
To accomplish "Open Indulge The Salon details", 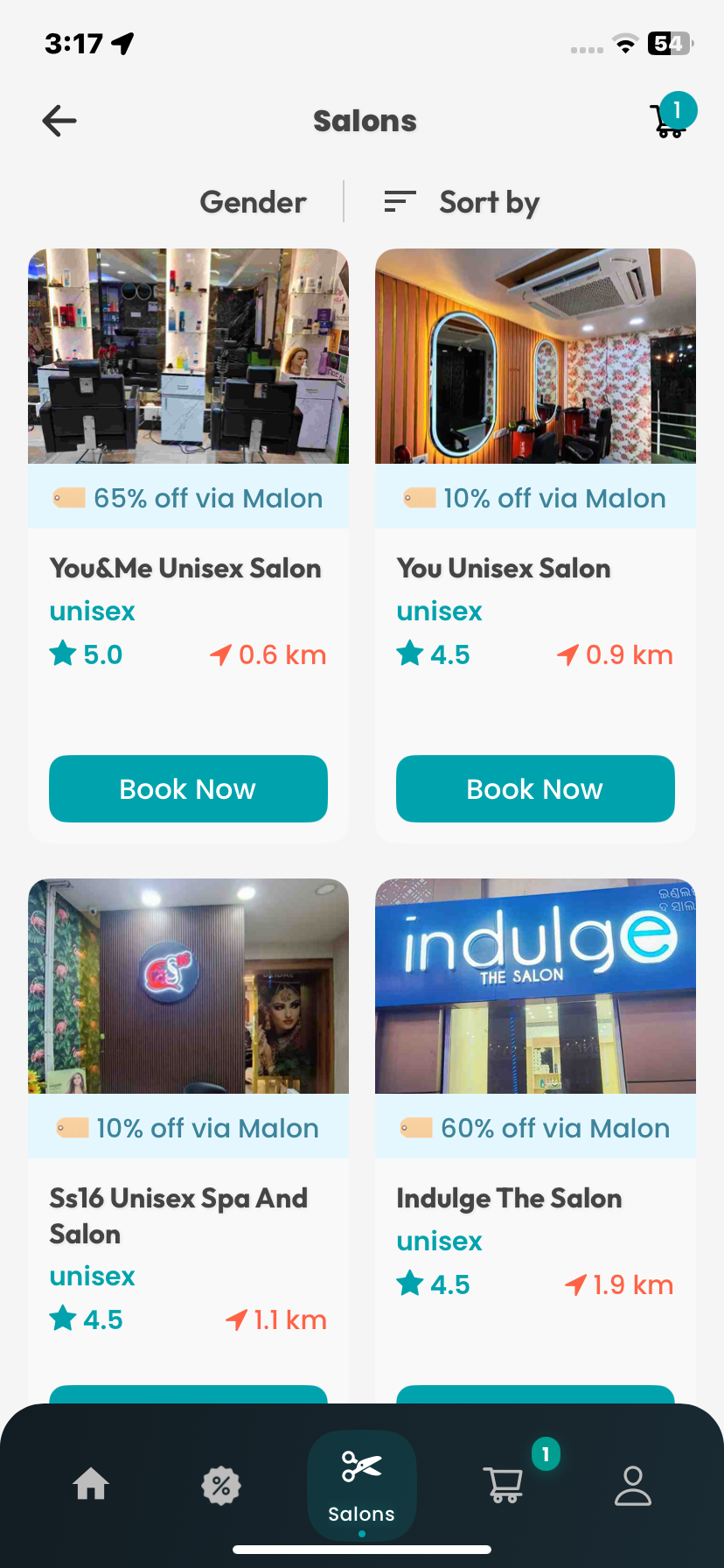I will pyautogui.click(x=508, y=1198).
